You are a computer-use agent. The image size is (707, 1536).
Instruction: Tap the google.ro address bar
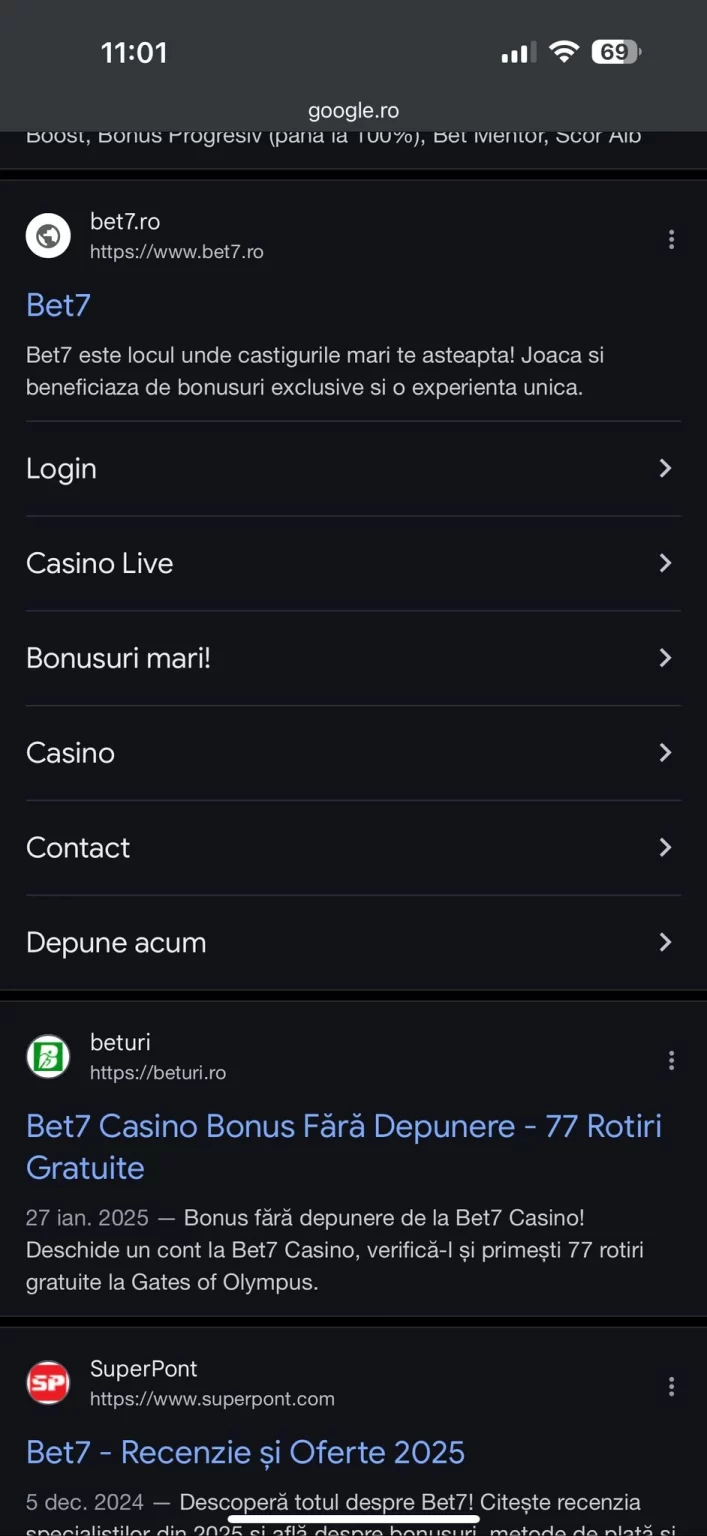click(x=353, y=111)
